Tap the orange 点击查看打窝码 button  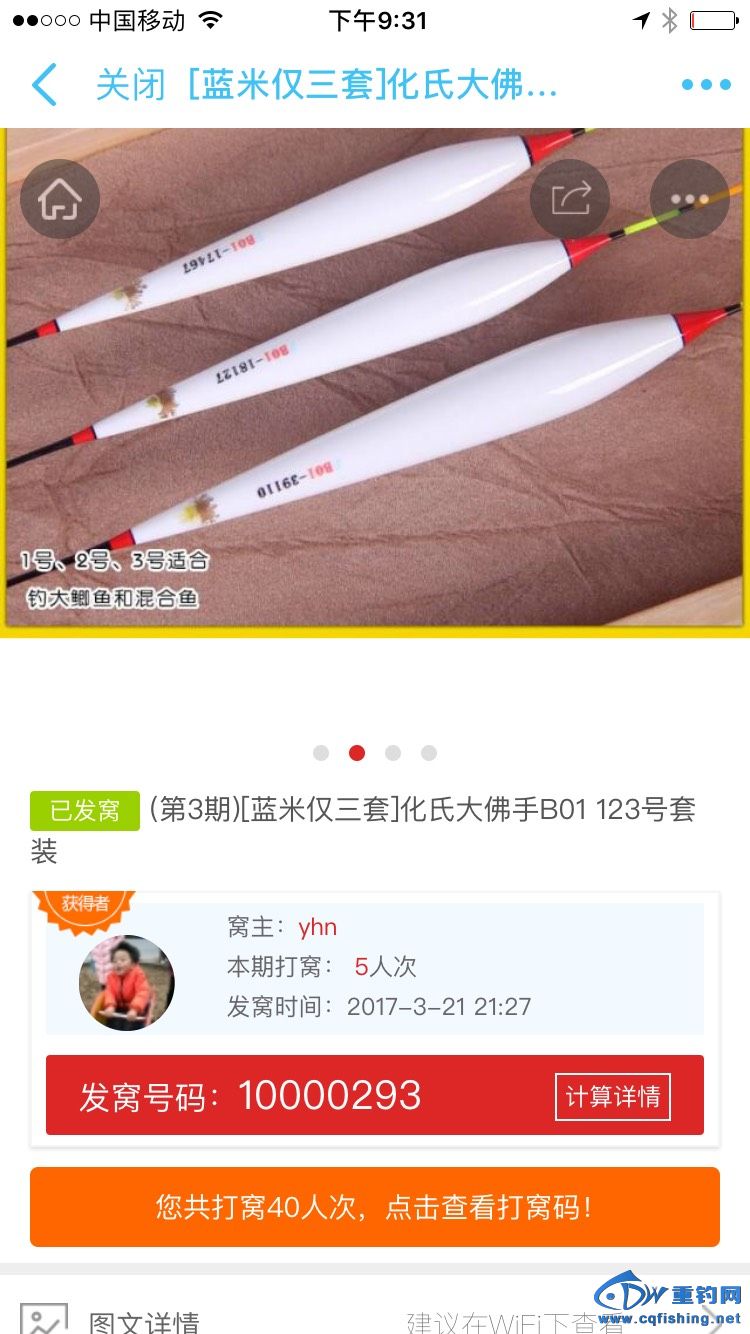coord(375,1207)
